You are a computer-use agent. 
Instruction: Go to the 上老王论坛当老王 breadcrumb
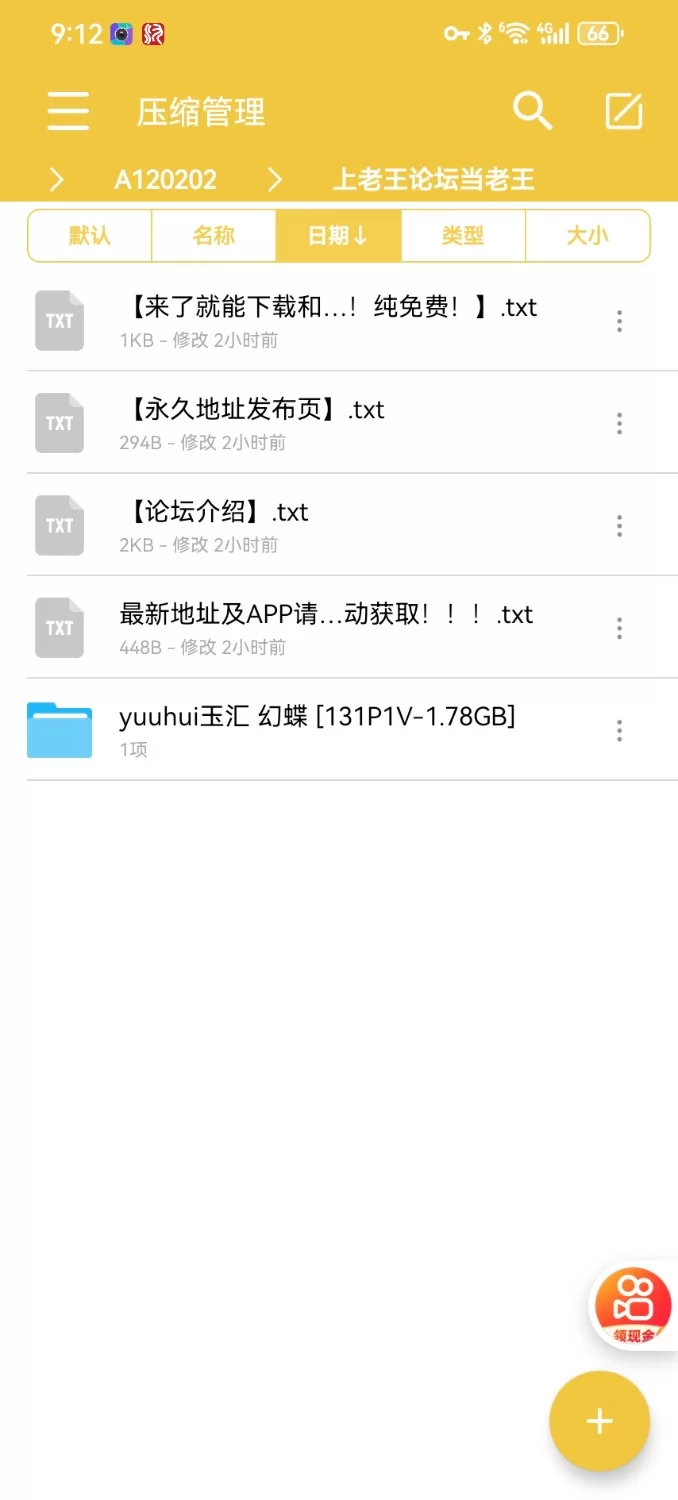(433, 179)
